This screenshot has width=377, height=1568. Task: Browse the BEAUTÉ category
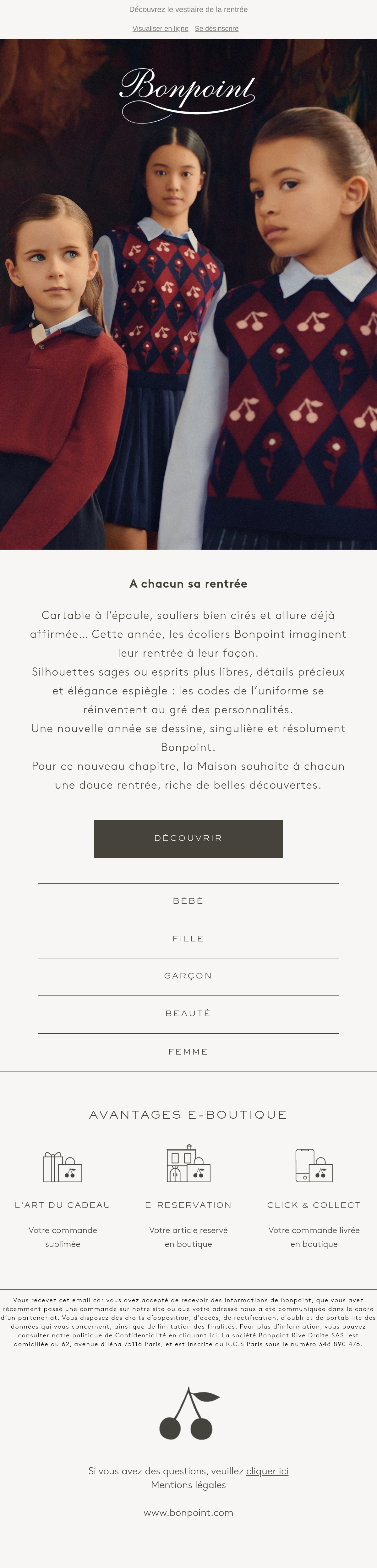[188, 1013]
